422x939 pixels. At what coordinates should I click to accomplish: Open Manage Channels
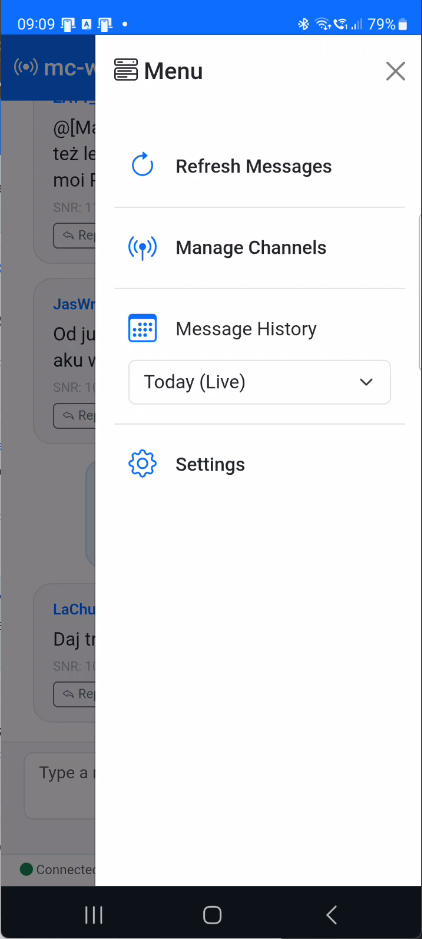coord(259,247)
